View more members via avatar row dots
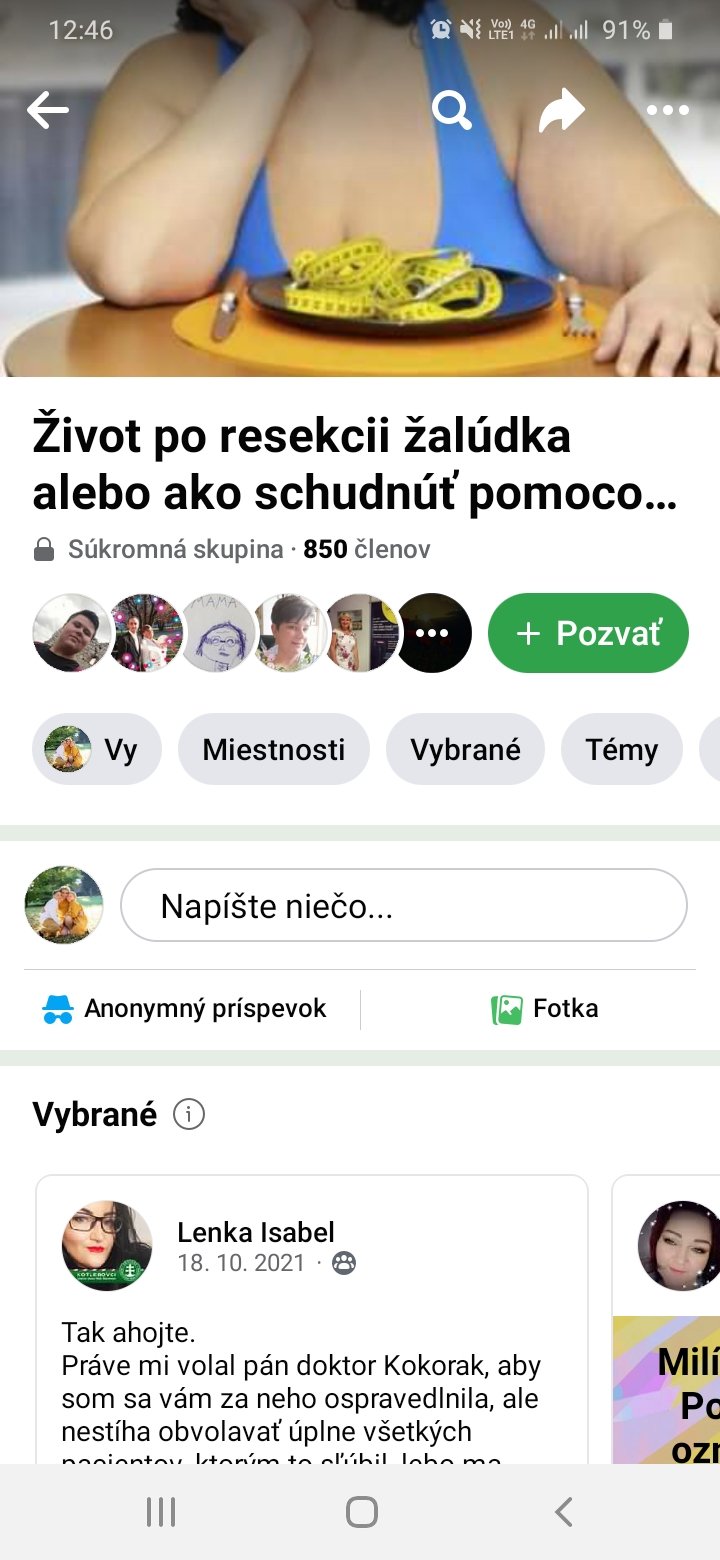The width and height of the screenshot is (720, 1560). tap(433, 633)
